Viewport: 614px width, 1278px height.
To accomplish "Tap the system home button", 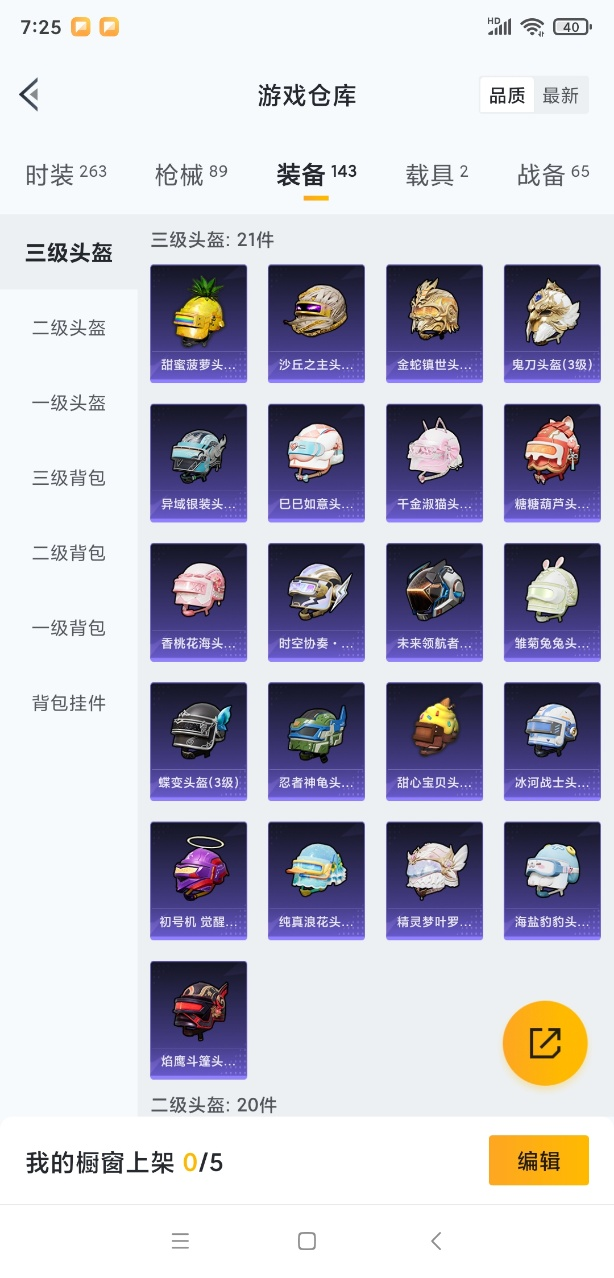I will pyautogui.click(x=307, y=1241).
